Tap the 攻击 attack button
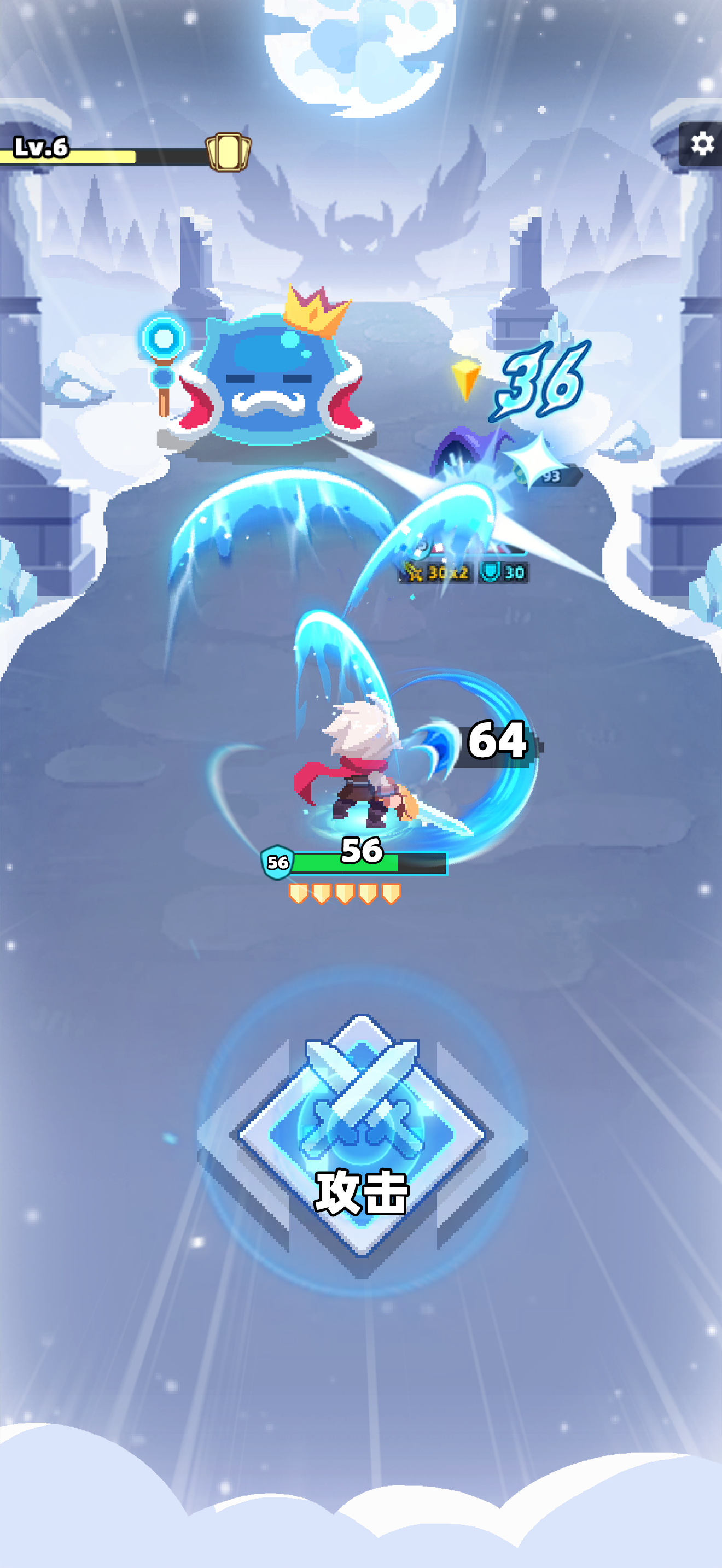Viewport: 722px width, 1568px height. coord(362,1137)
